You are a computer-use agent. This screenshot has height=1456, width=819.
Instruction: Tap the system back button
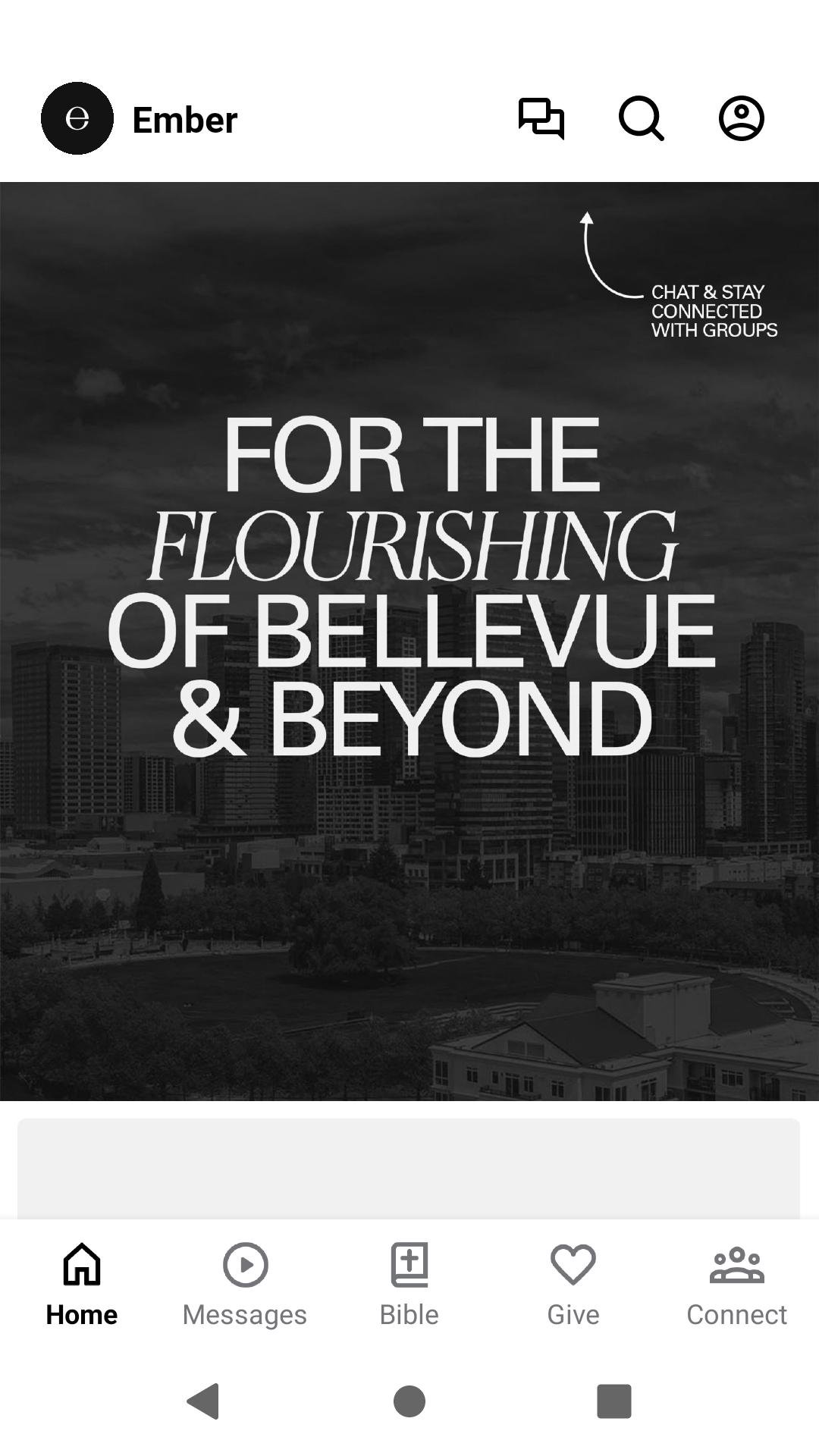(203, 1401)
